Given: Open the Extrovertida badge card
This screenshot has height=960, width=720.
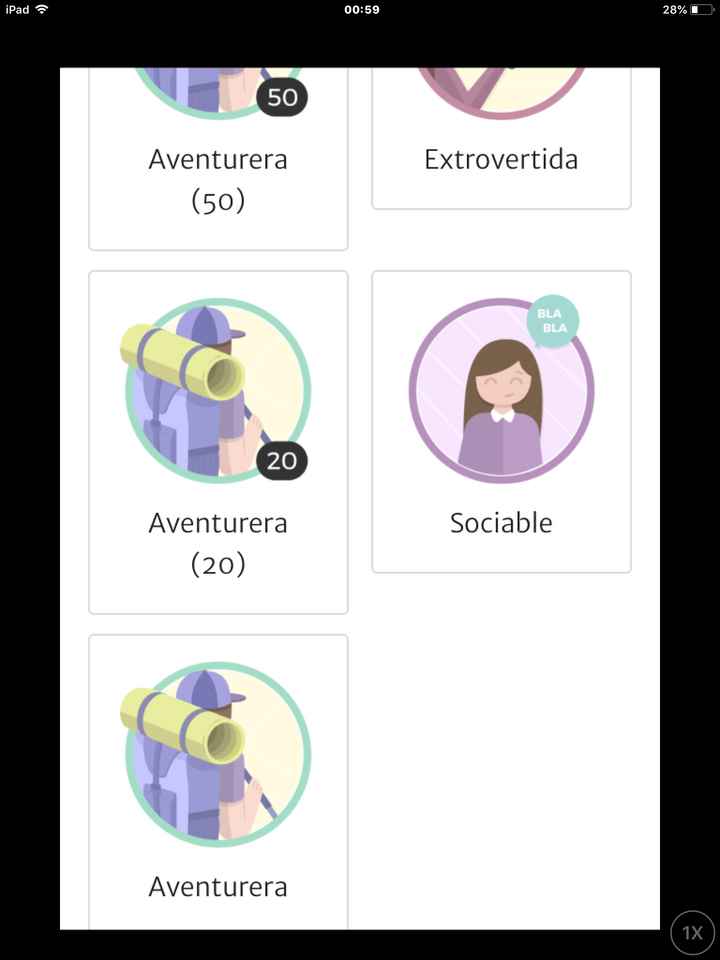Looking at the screenshot, I should [x=501, y=140].
